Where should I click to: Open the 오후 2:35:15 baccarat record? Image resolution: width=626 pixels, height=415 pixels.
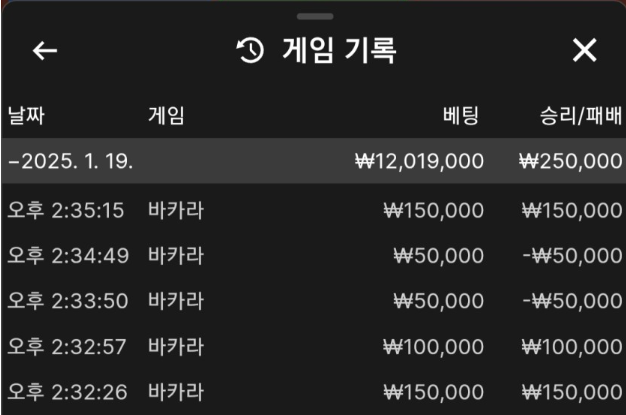tap(312, 211)
